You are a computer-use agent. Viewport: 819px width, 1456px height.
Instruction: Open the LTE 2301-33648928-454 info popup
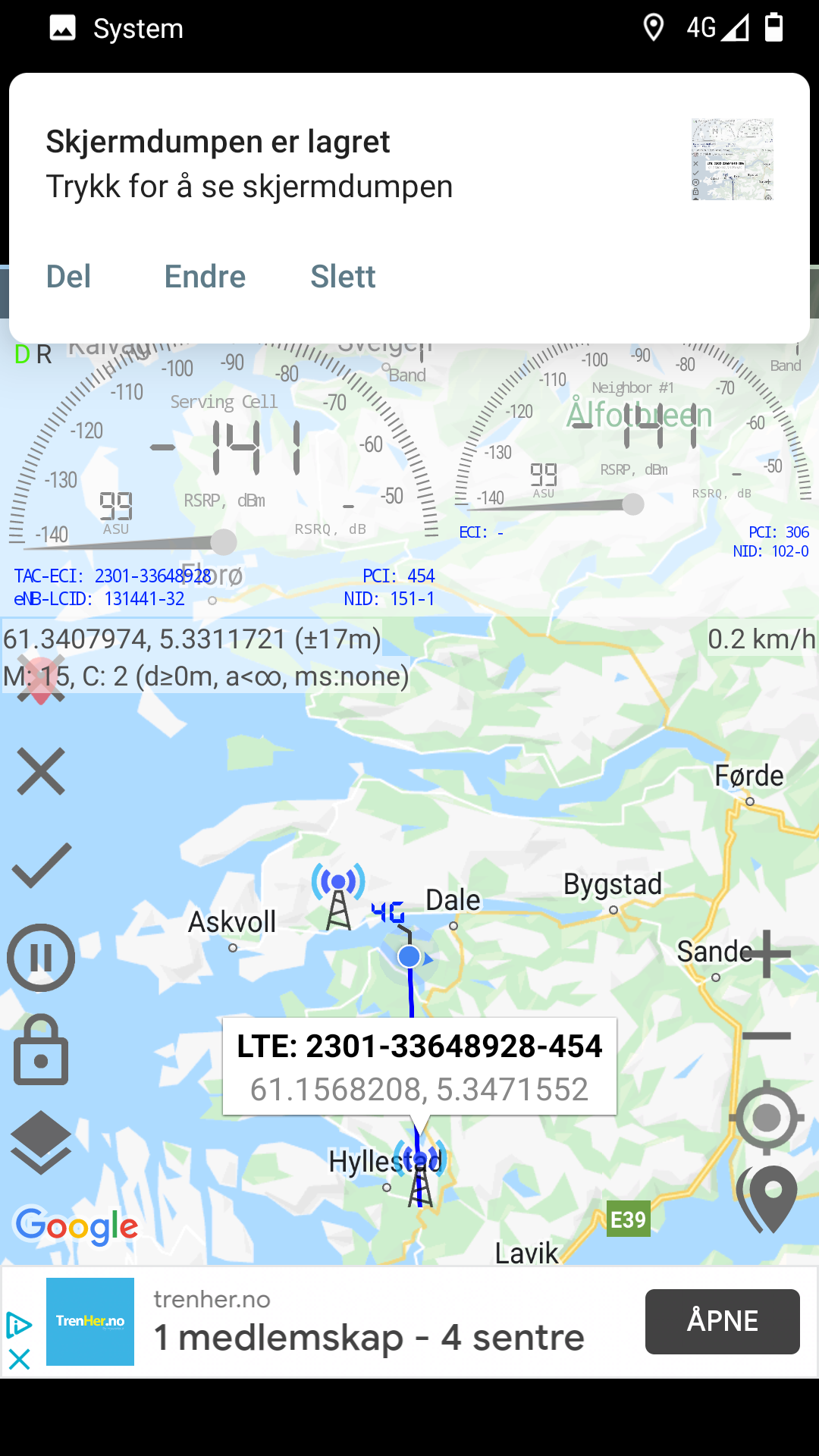pos(419,1066)
